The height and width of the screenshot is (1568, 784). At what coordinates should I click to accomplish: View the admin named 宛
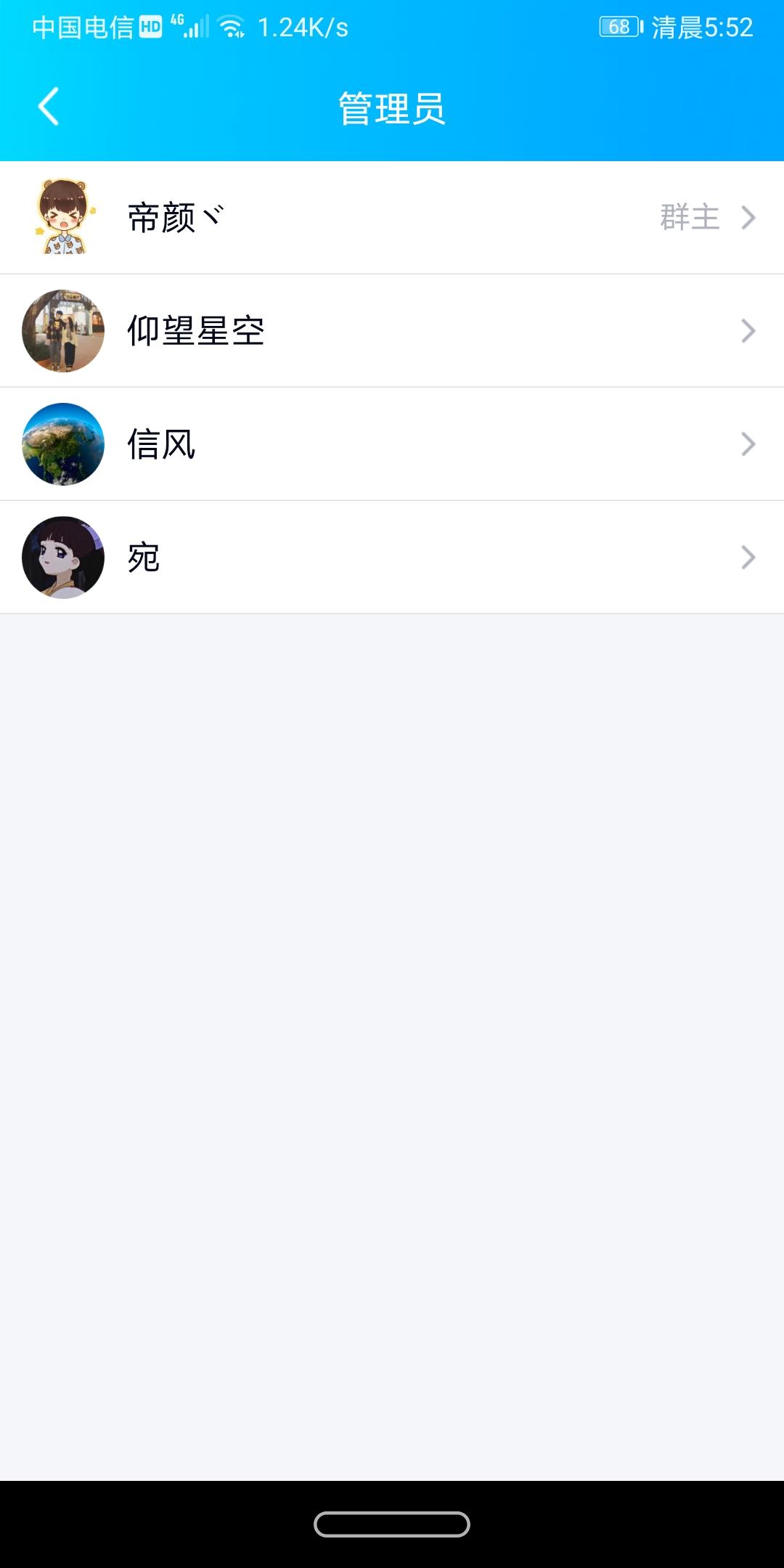click(392, 558)
